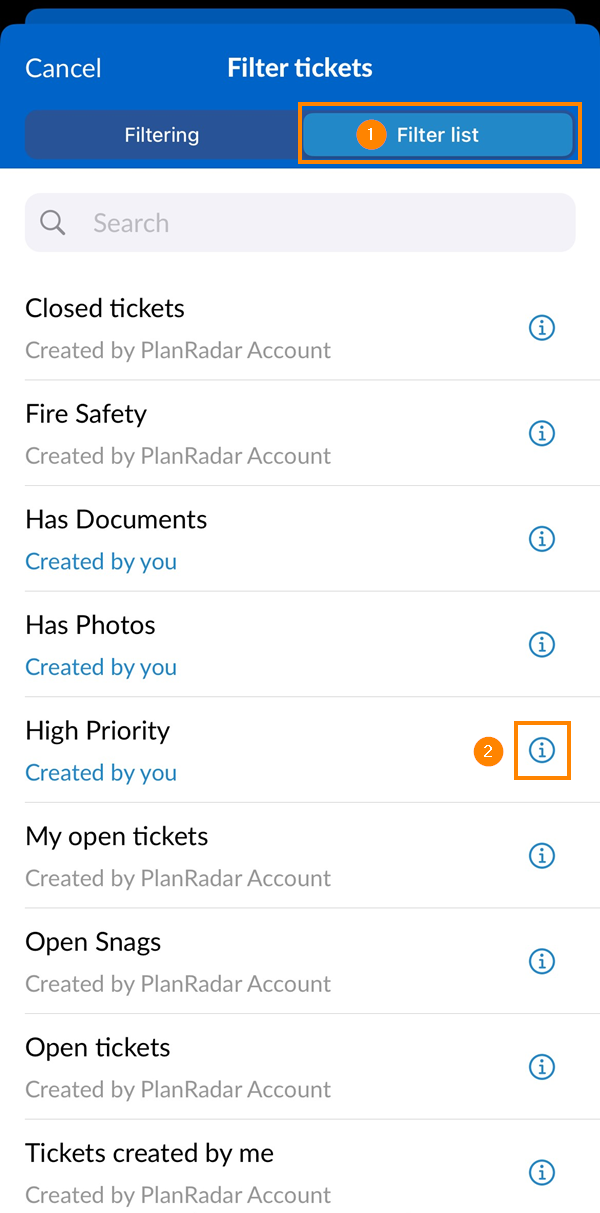Viewport: 600px width, 1213px height.
Task: Cancel the ticket filter dialog
Action: tap(63, 68)
